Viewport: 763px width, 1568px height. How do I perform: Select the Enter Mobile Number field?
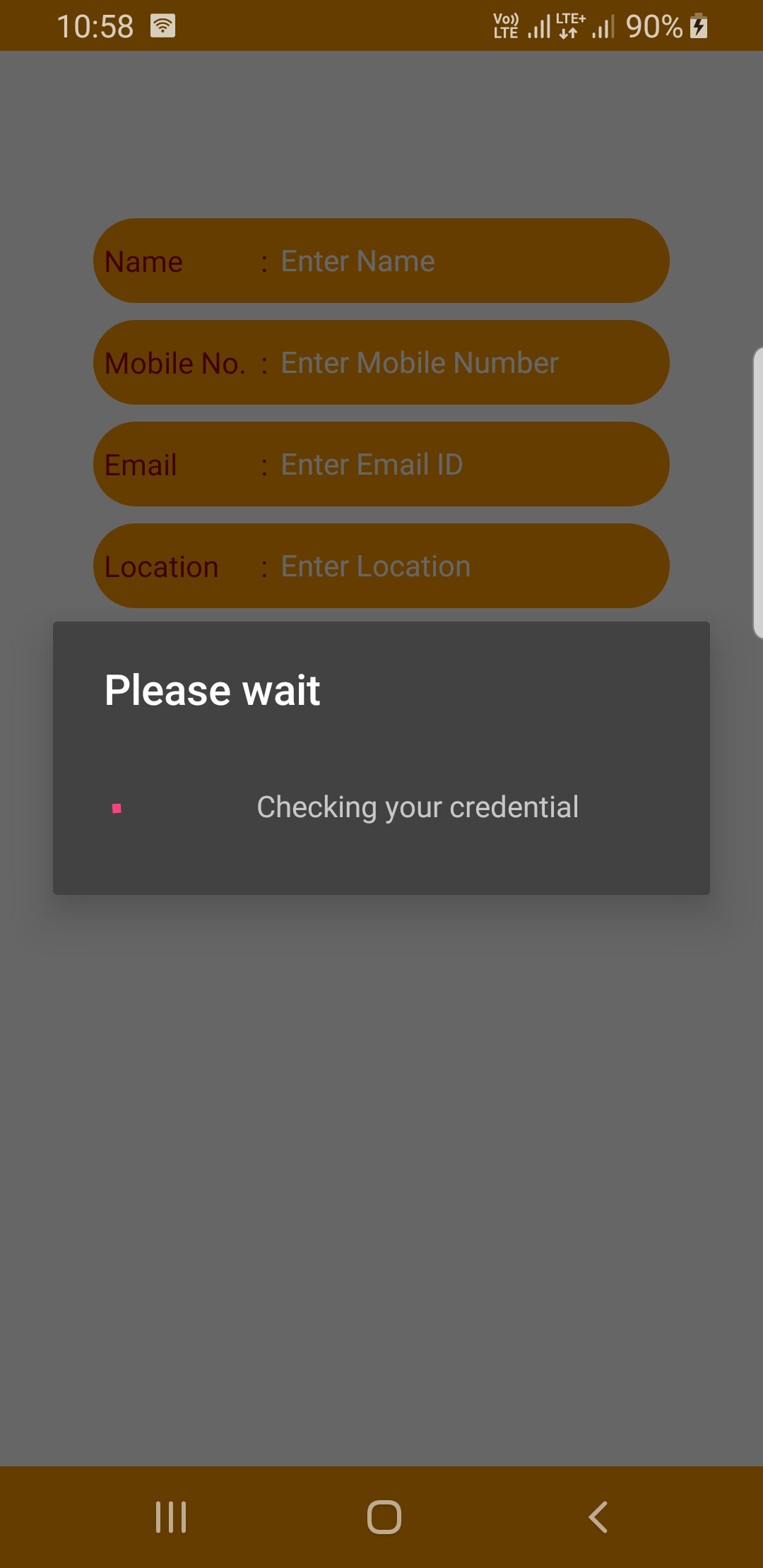click(466, 363)
